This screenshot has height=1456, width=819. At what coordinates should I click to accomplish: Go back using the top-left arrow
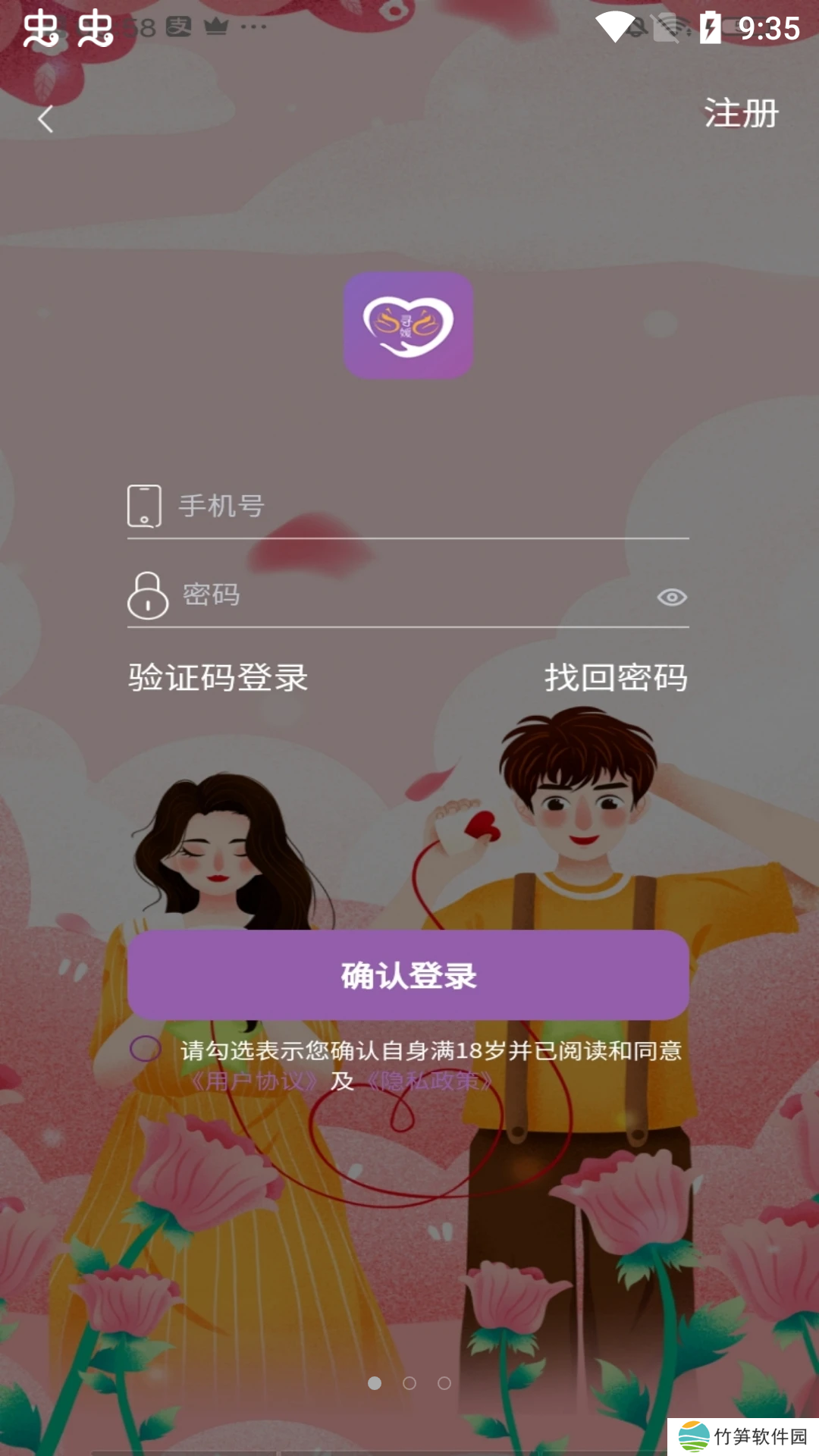coord(45,119)
